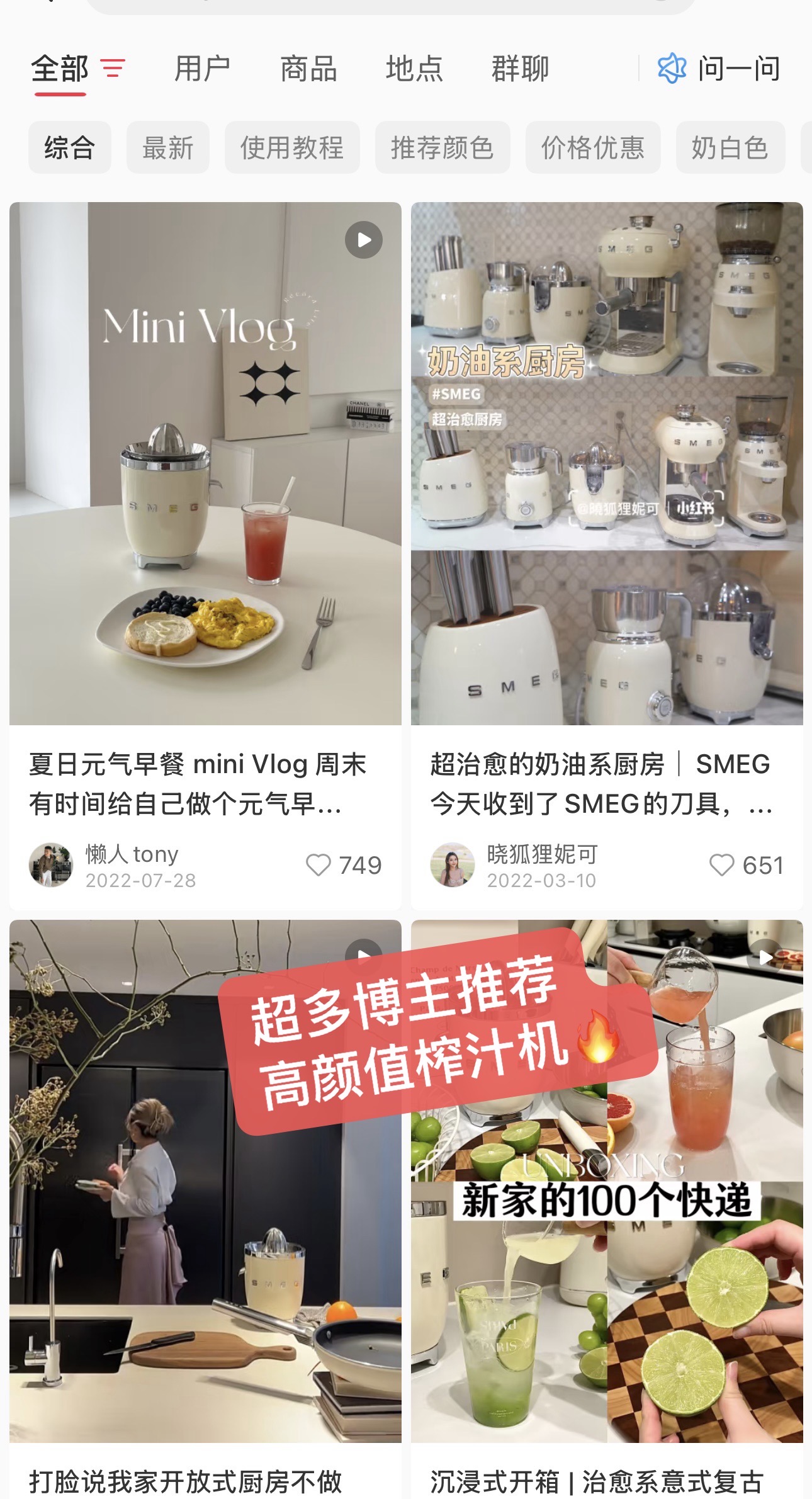This screenshot has height=1499, width=812.
Task: Open the 夏日元气早餐 mini Vlog post
Action: (205, 463)
